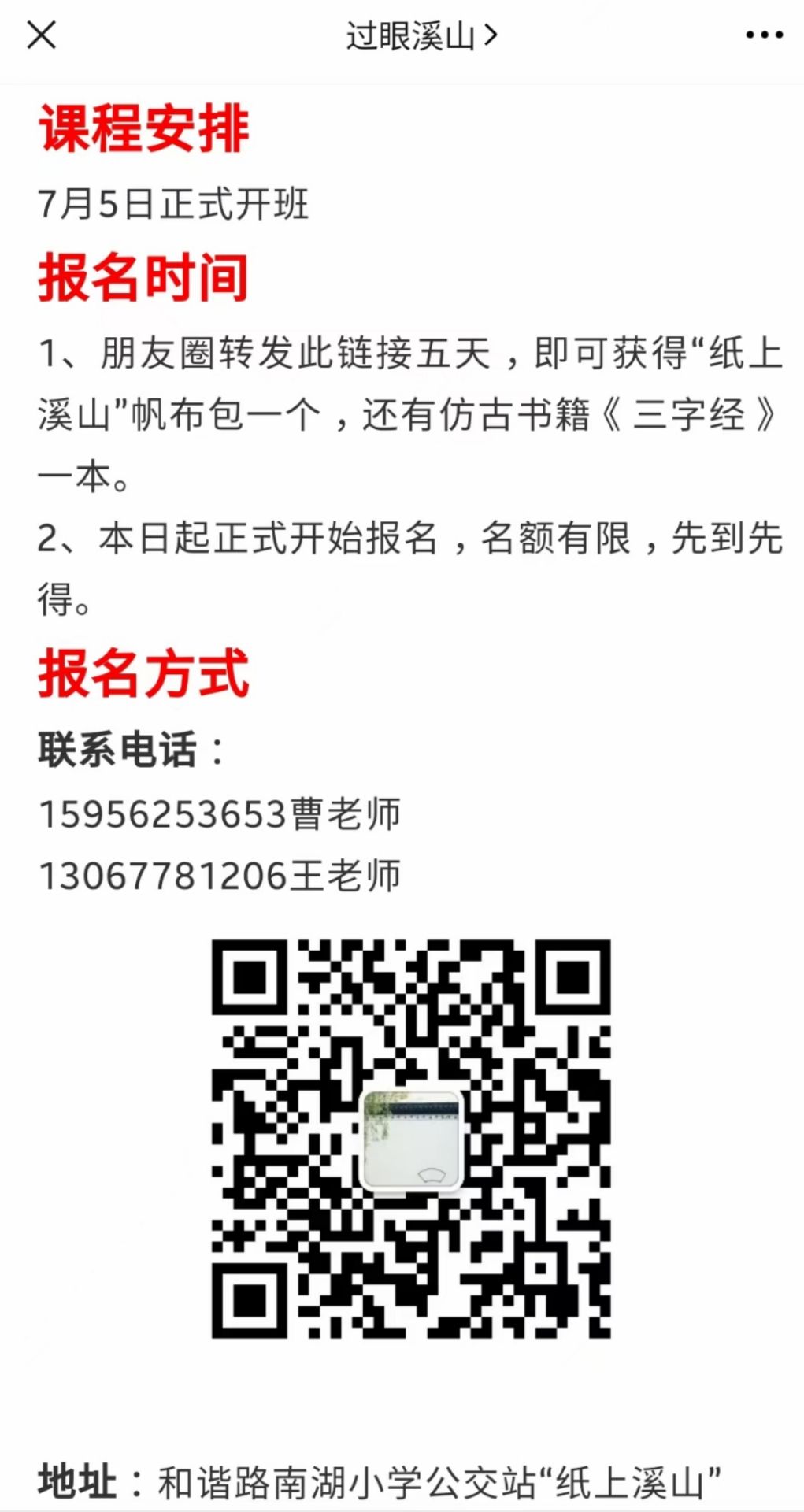Open the 过眼溪山 account page

coord(421,35)
